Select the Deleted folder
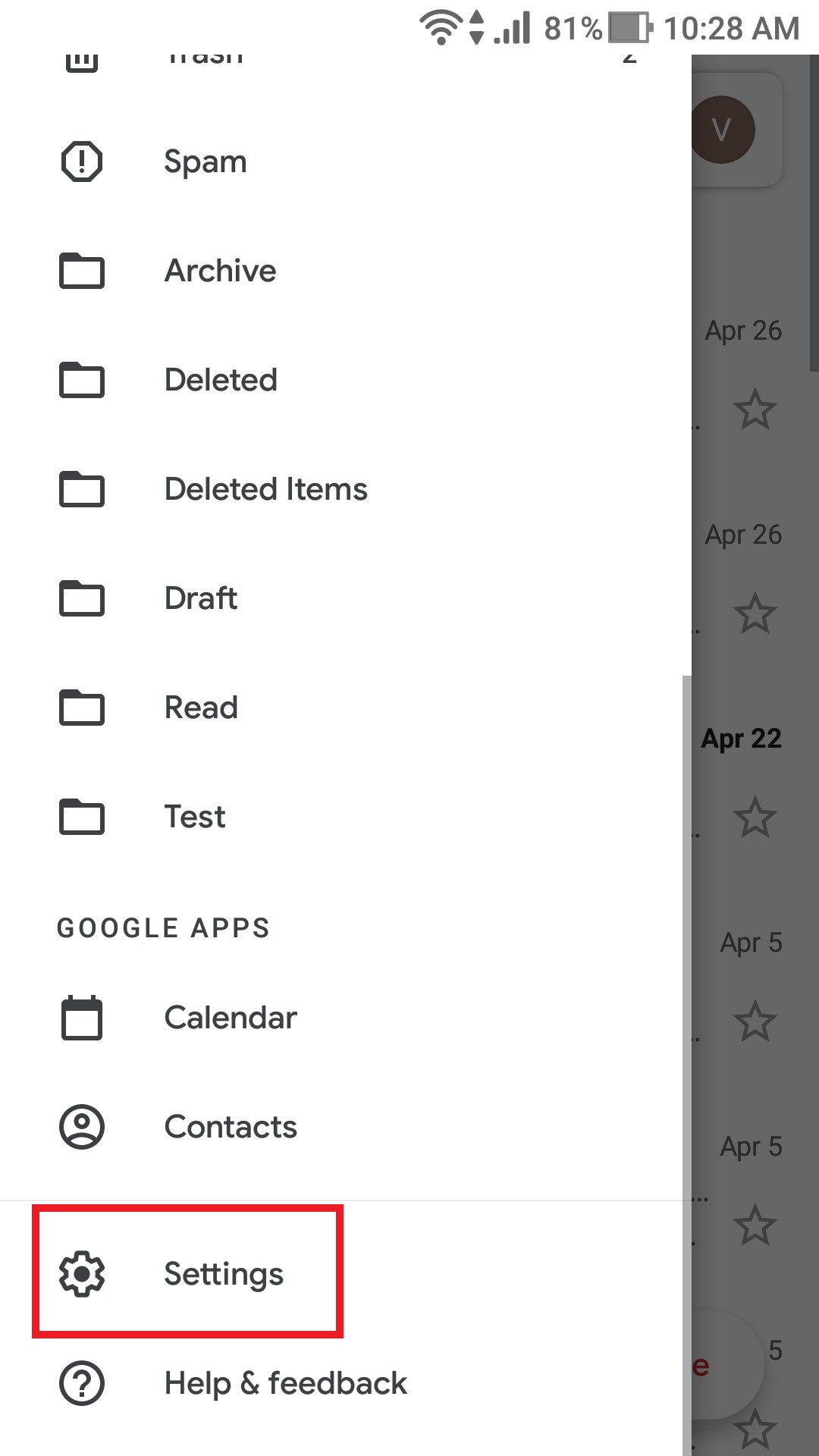 tap(341, 380)
